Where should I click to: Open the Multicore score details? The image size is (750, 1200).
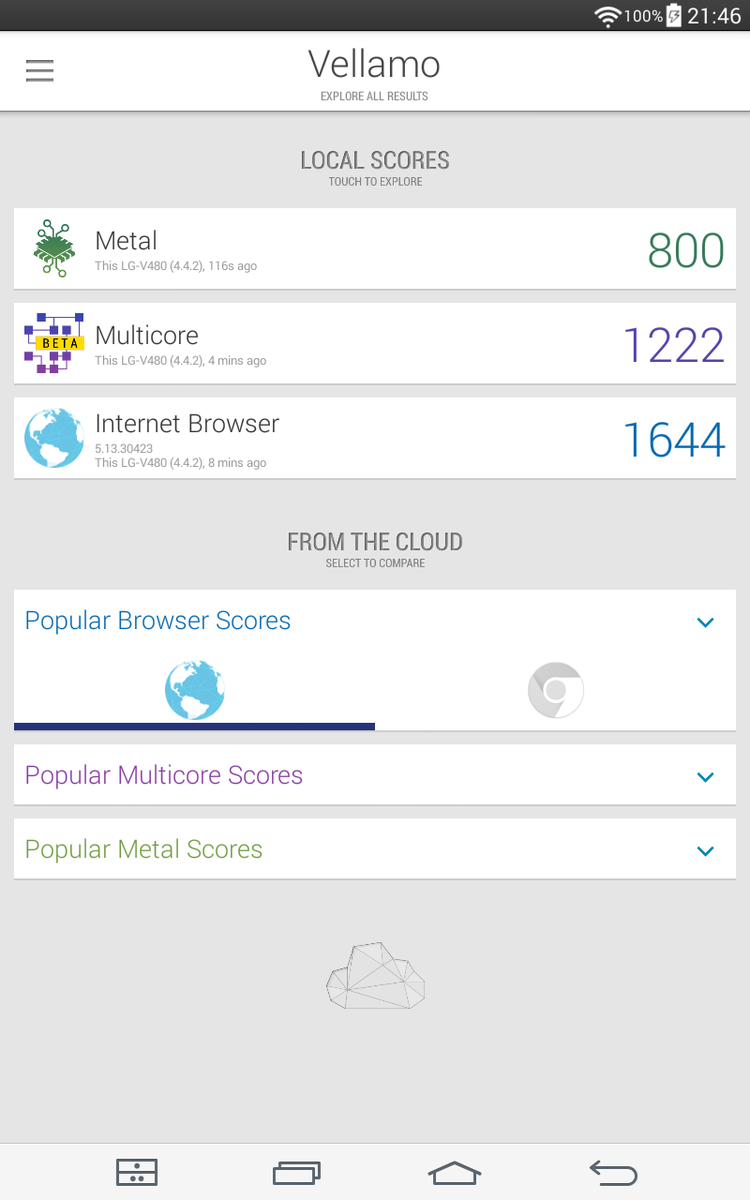coord(374,344)
